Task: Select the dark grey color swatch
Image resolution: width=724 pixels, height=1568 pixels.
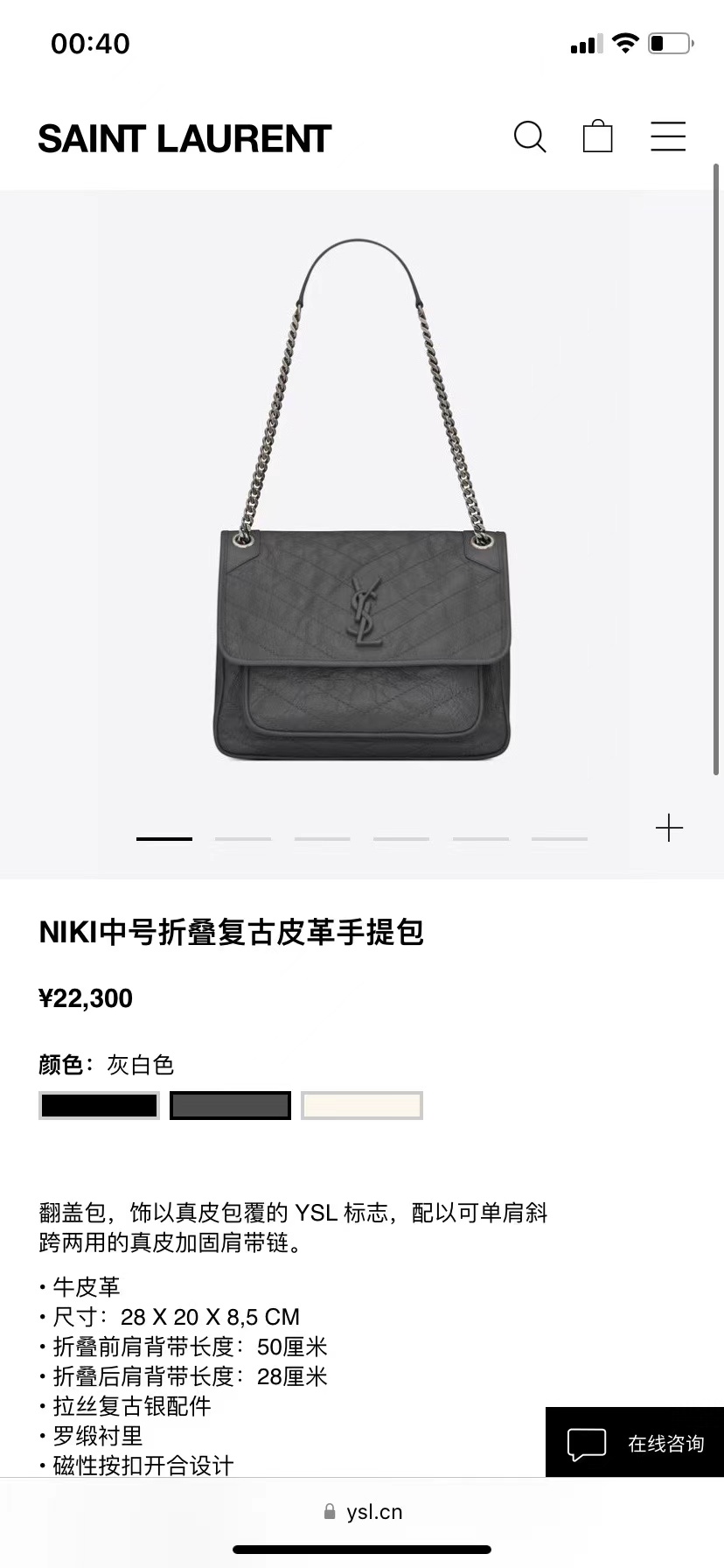Action: tap(230, 1105)
